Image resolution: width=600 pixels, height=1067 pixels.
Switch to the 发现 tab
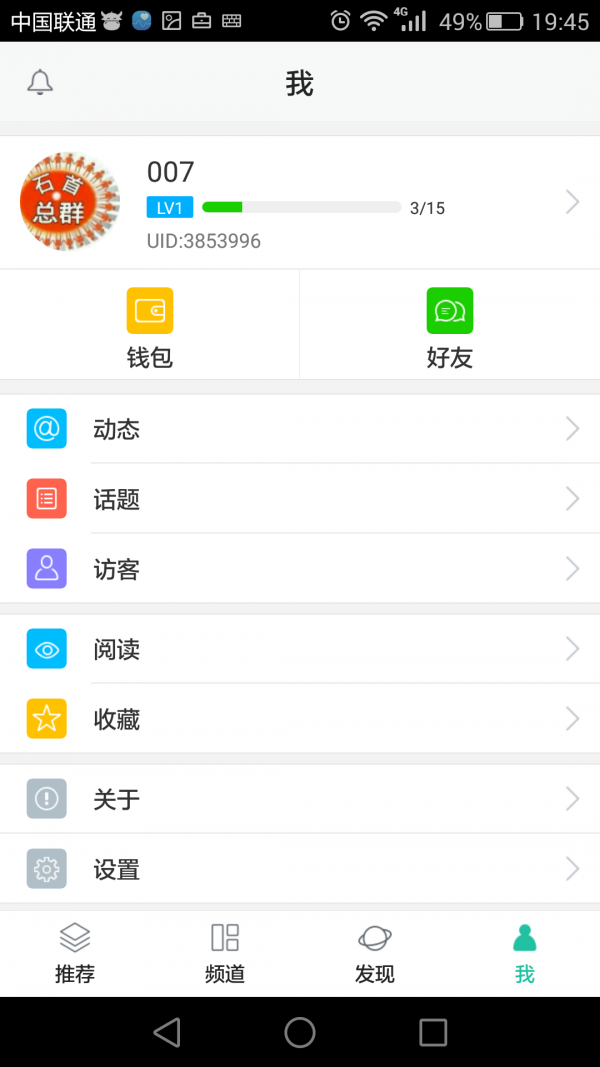tap(375, 953)
